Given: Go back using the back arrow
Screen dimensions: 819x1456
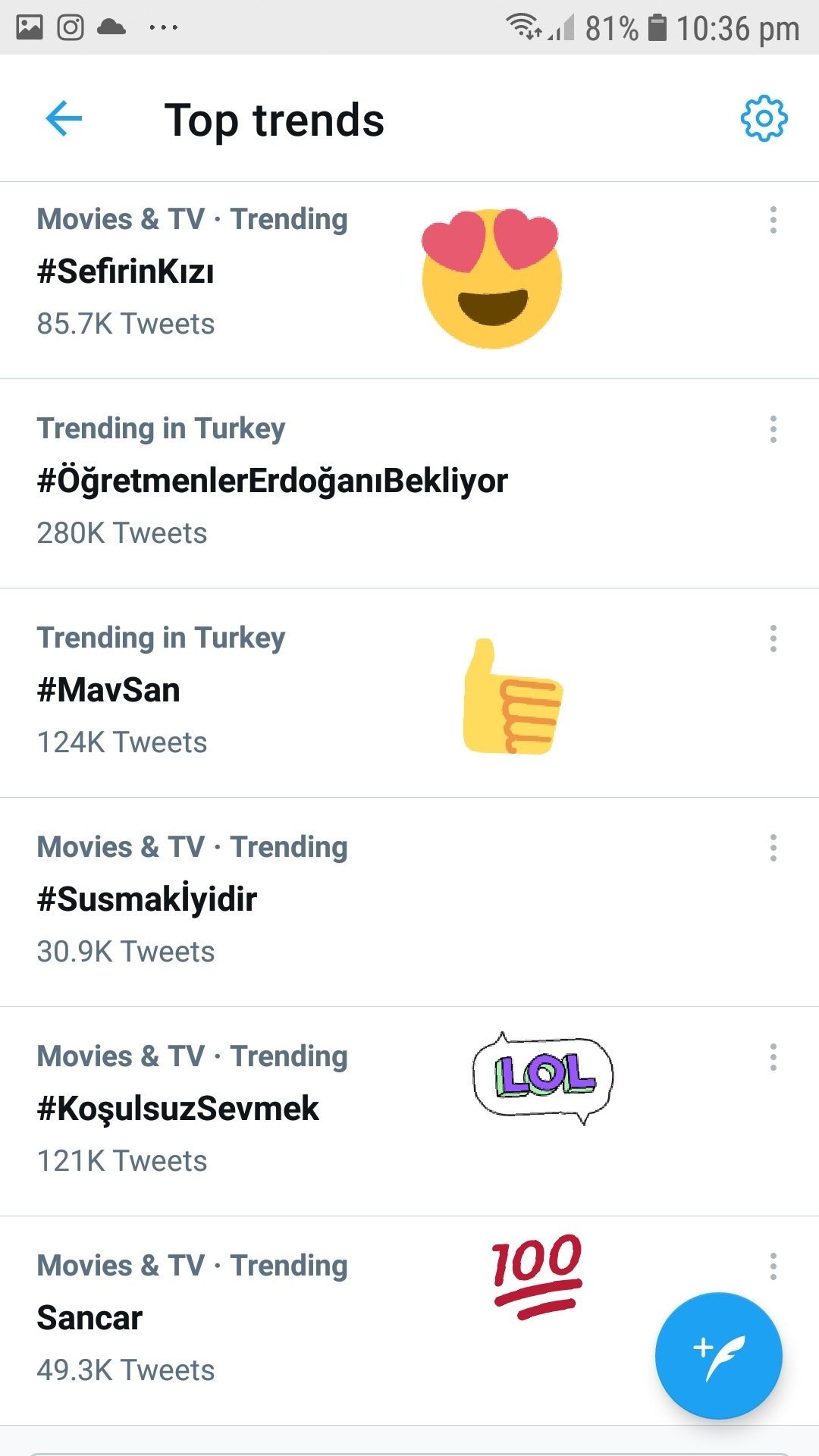Looking at the screenshot, I should (x=64, y=119).
